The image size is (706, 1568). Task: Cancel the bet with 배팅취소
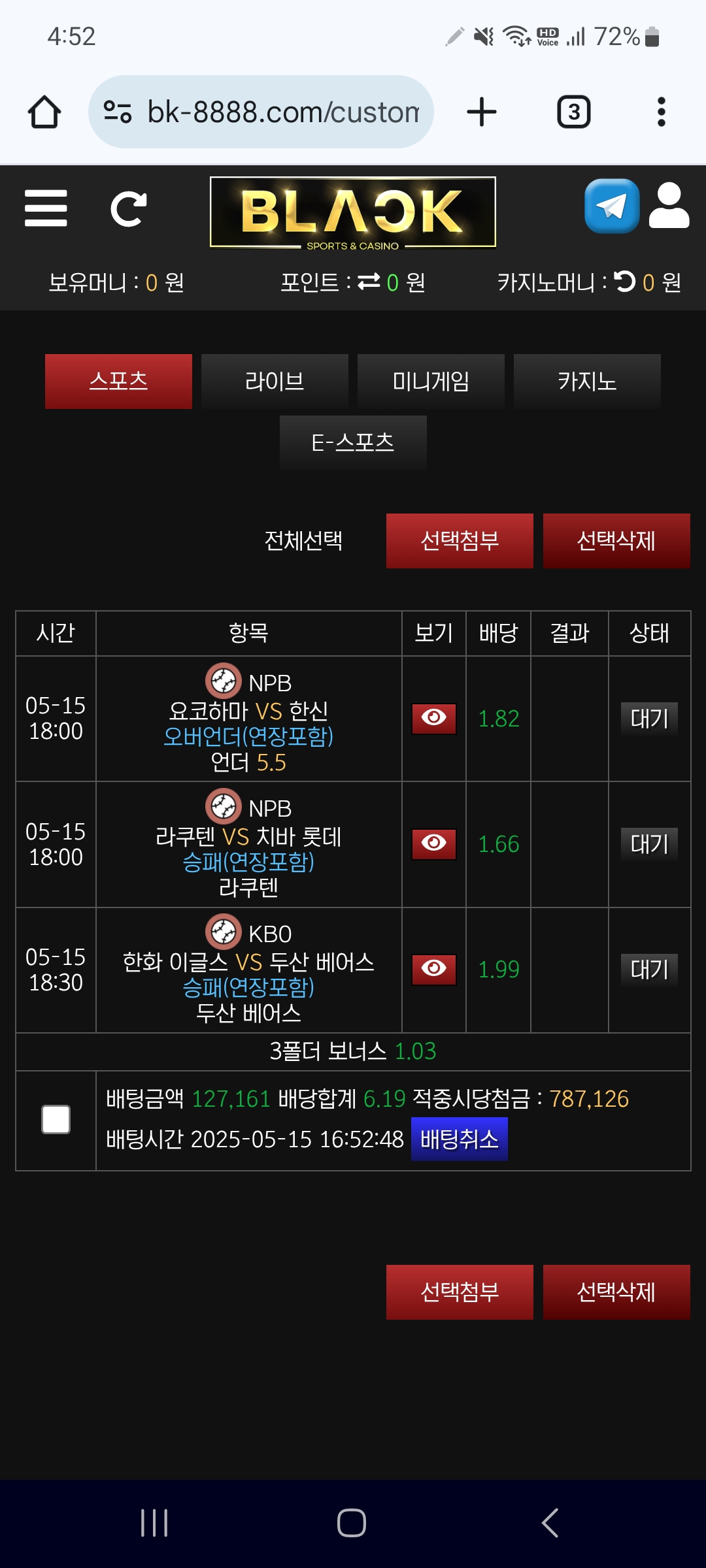click(x=459, y=1139)
